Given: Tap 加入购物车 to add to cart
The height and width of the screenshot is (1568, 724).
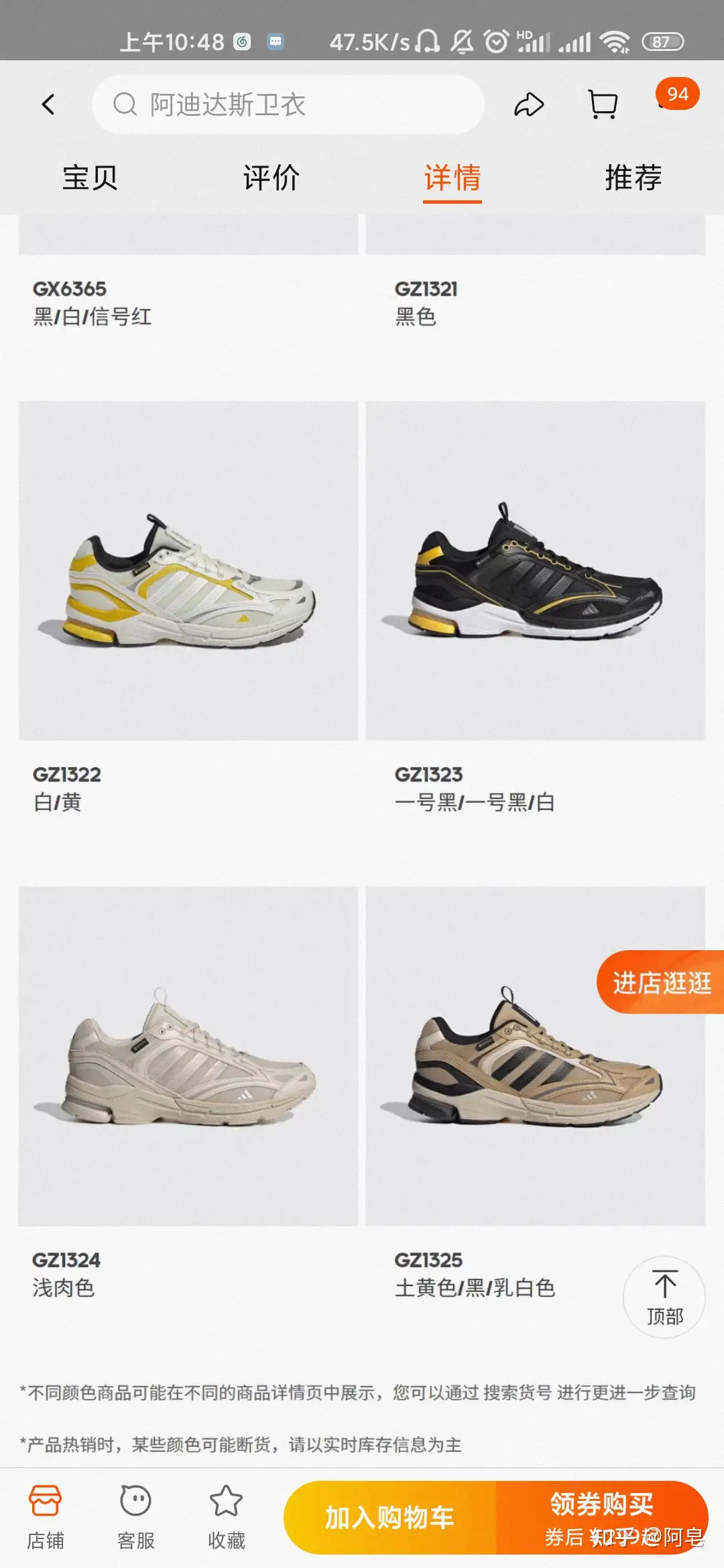Looking at the screenshot, I should point(390,1517).
